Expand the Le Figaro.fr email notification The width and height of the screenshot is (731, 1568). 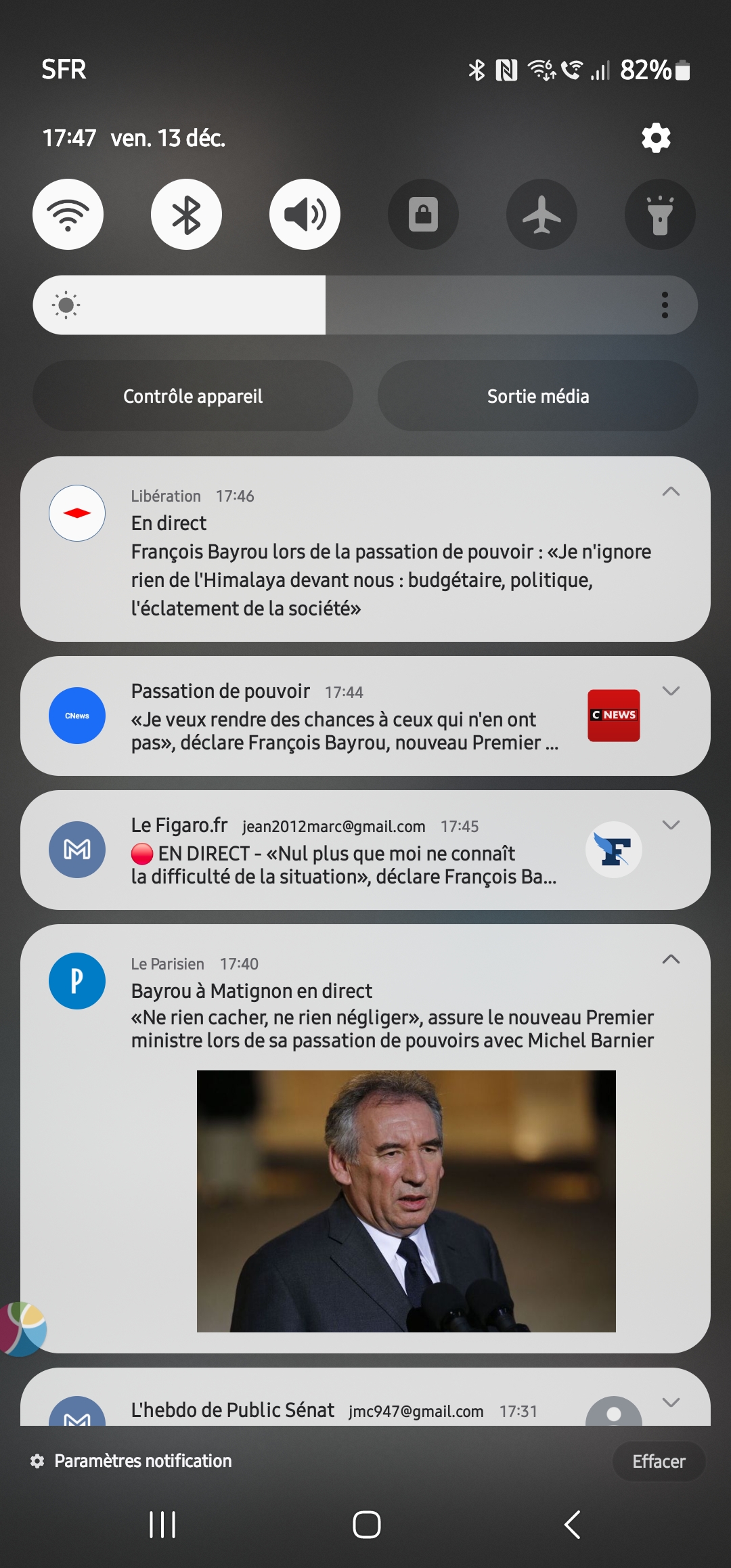(x=671, y=825)
